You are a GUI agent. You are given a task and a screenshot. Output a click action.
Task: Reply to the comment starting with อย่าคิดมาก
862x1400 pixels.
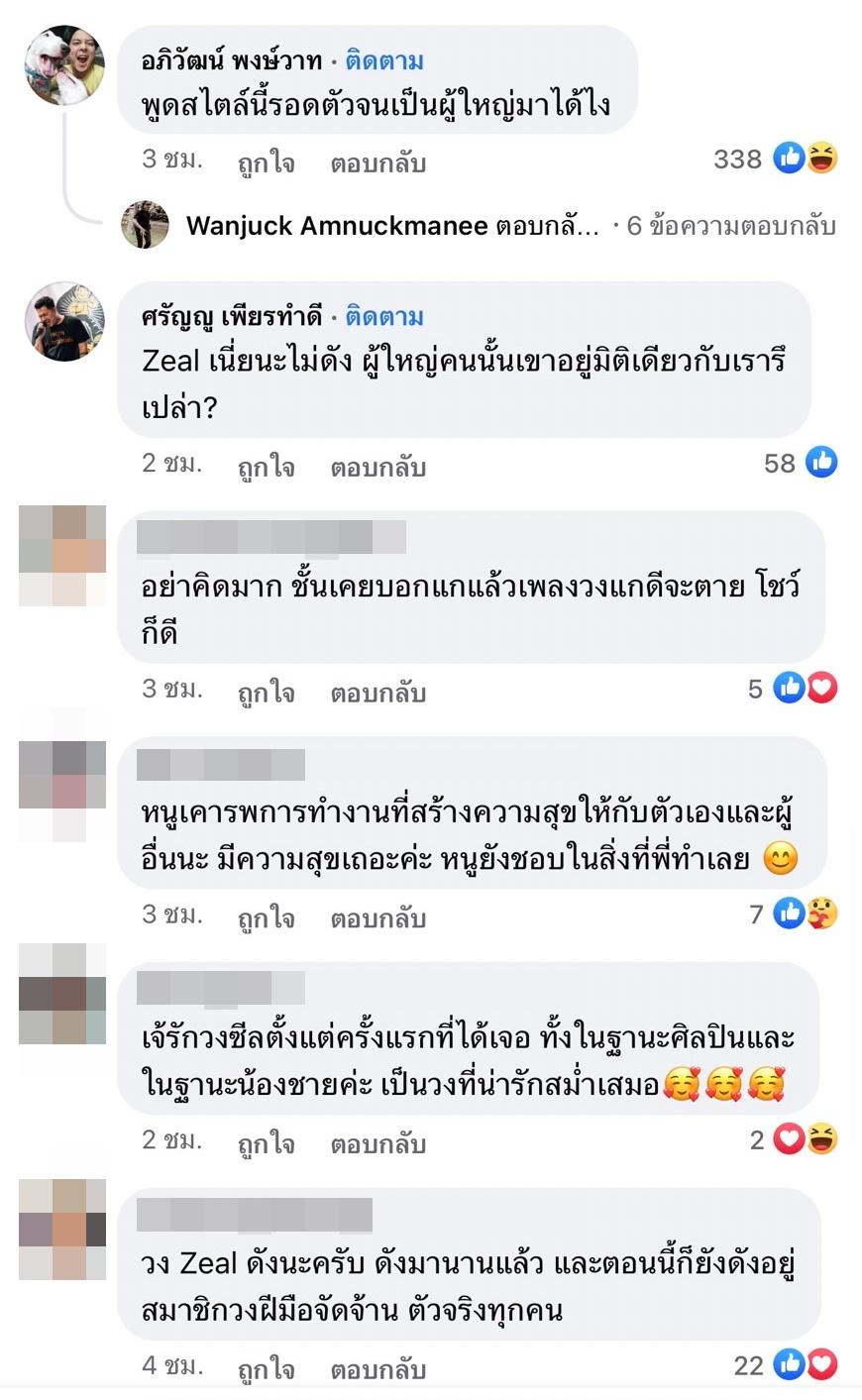[377, 692]
